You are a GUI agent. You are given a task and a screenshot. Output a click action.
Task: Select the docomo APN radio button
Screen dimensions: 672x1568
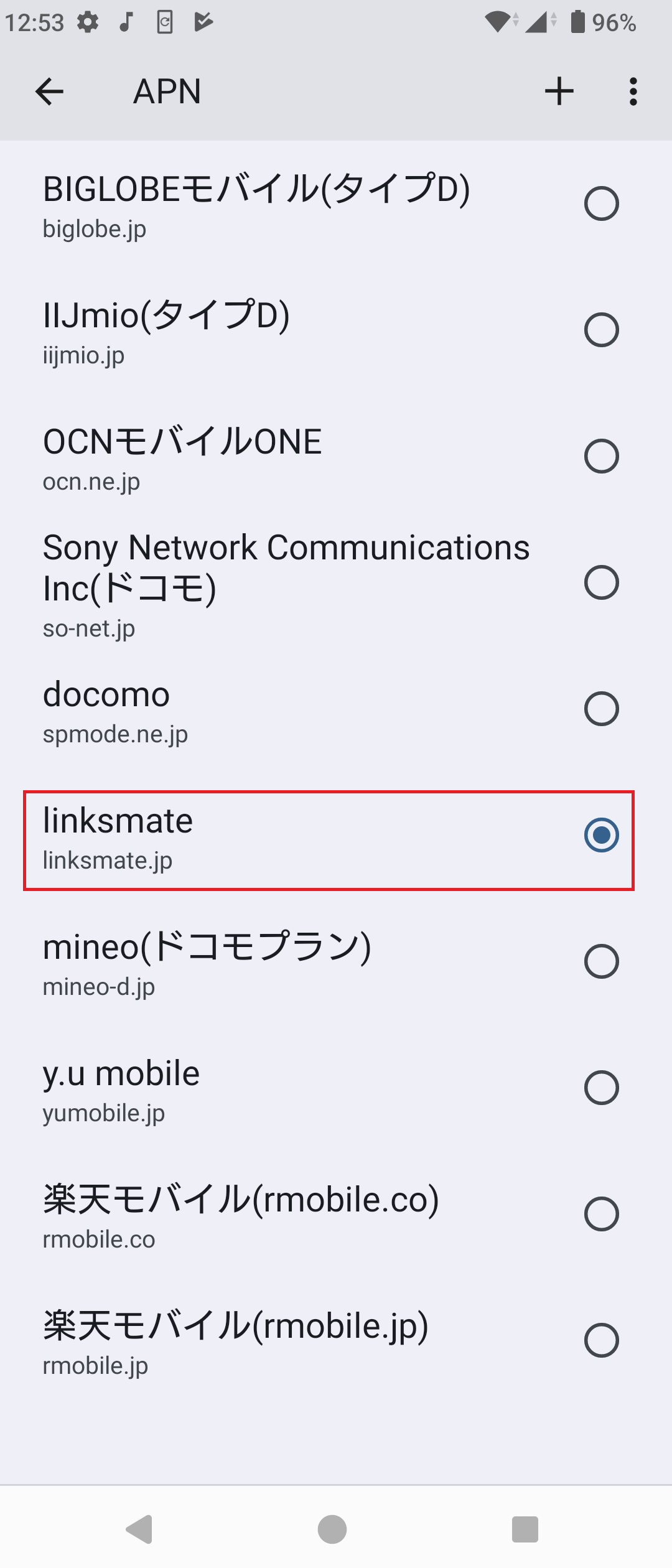tap(601, 707)
